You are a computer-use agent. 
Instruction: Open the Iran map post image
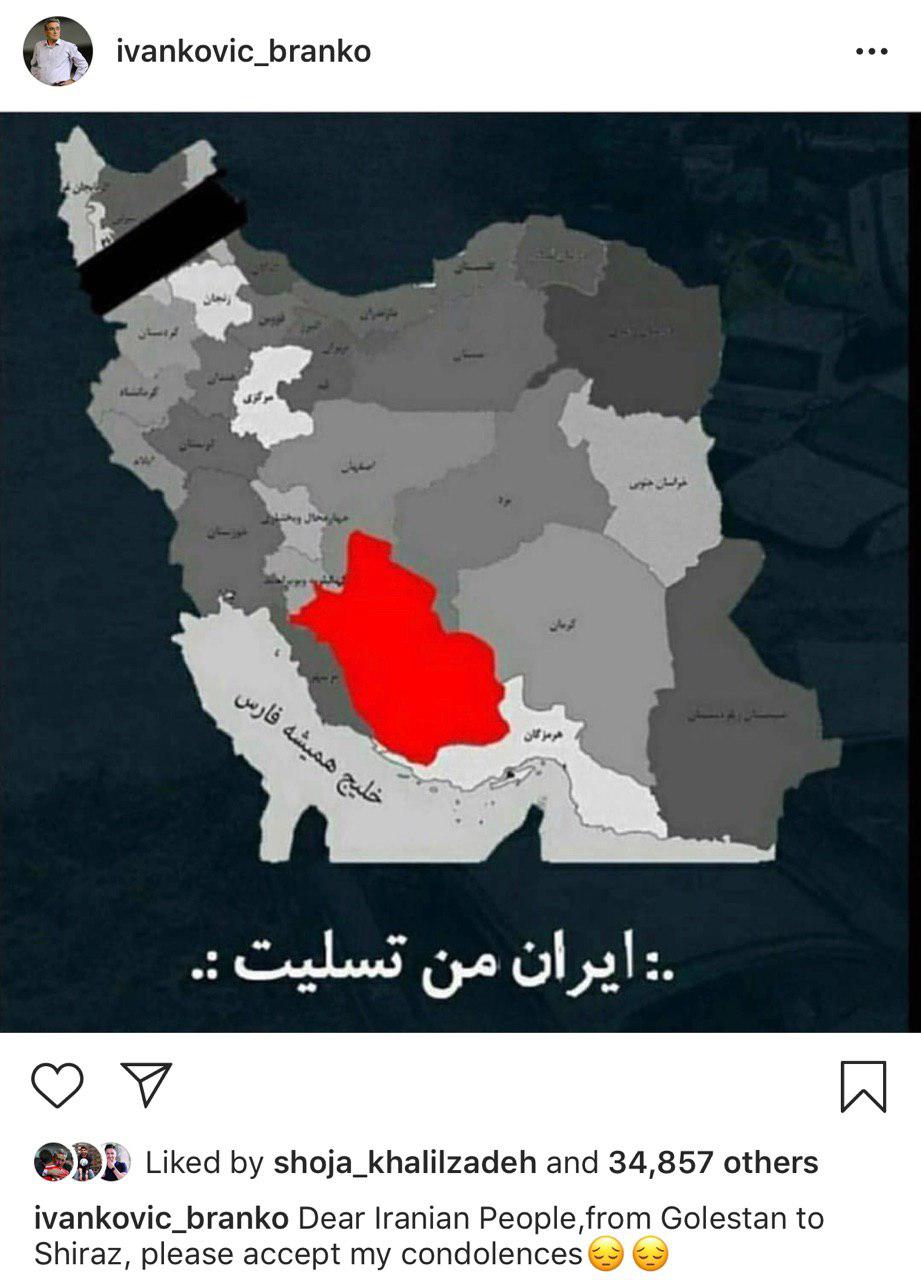click(460, 572)
